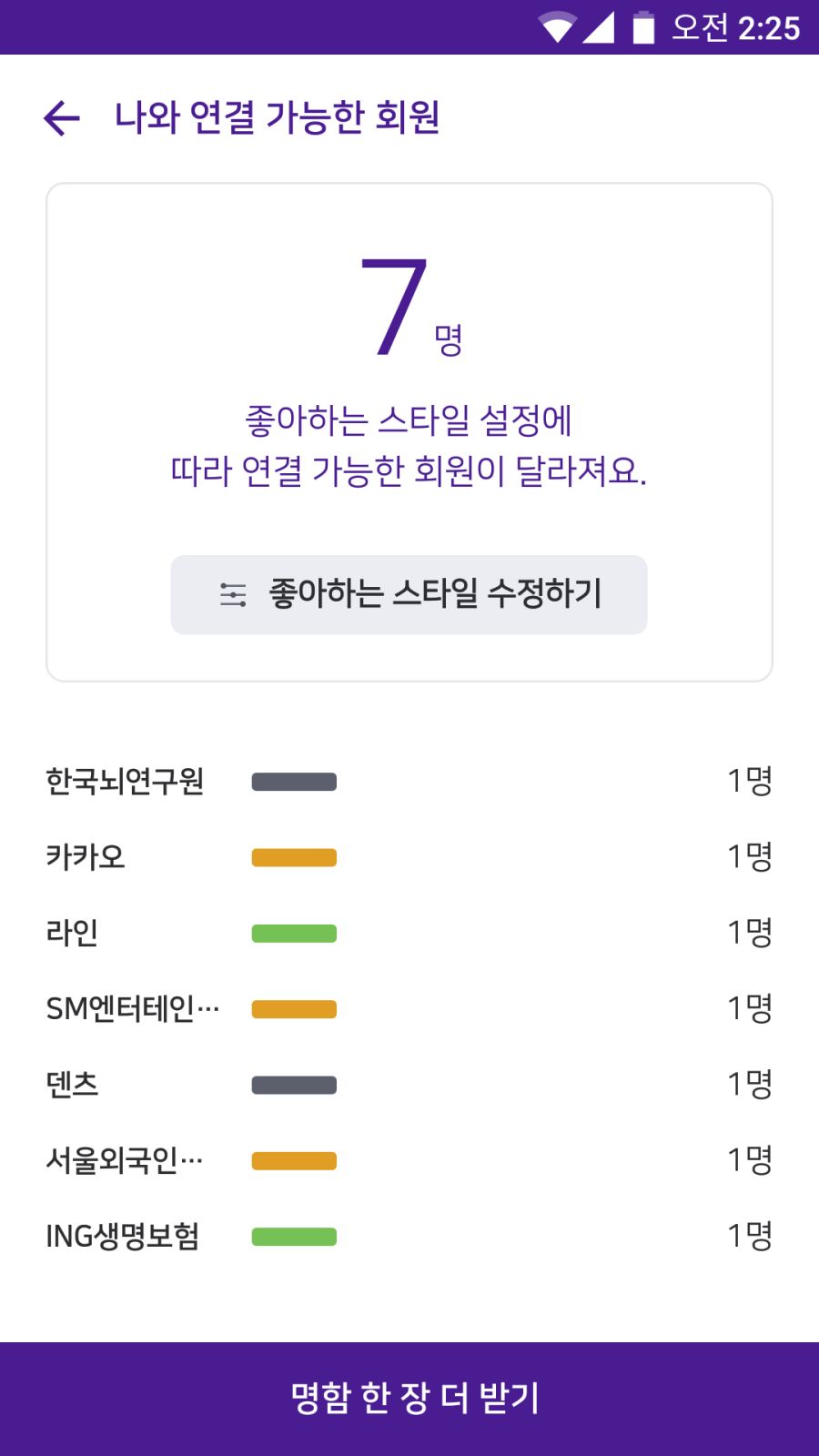Expand the truncated SM엔터테인 company name
This screenshot has height=1456, width=819.
click(132, 1007)
